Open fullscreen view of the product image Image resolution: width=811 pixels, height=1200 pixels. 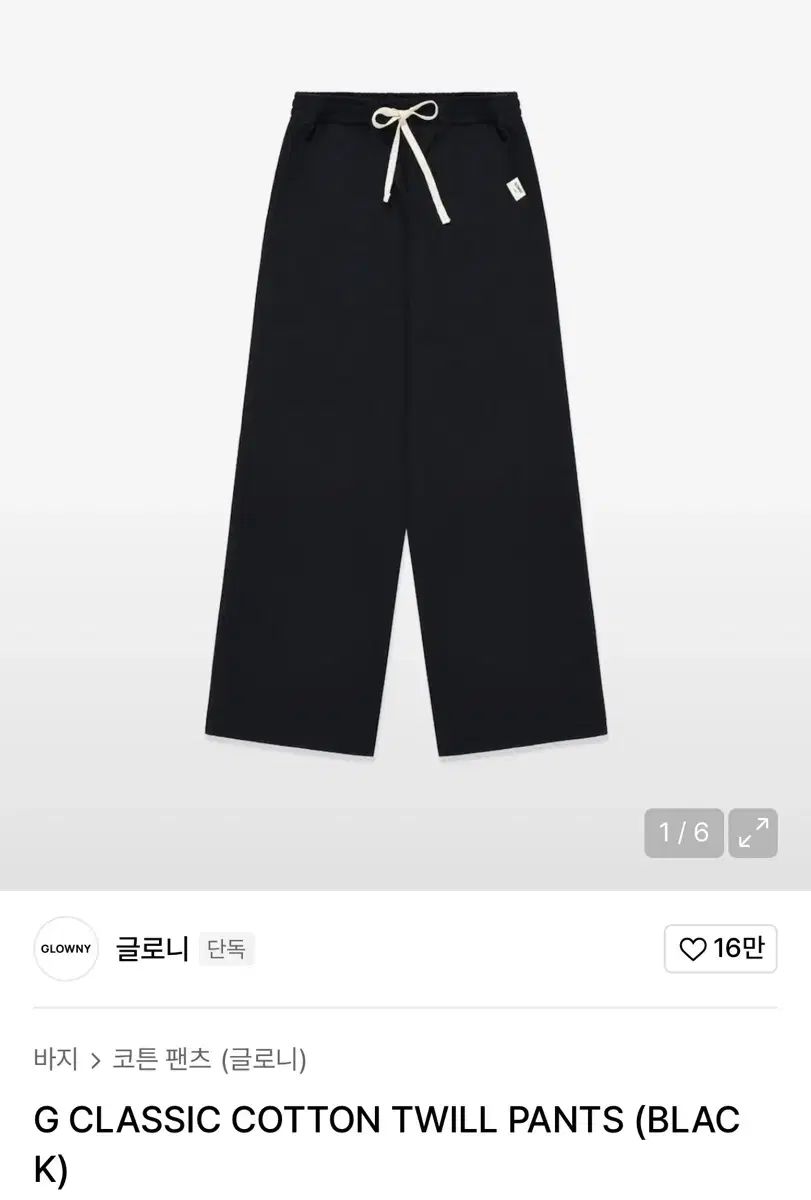751,832
